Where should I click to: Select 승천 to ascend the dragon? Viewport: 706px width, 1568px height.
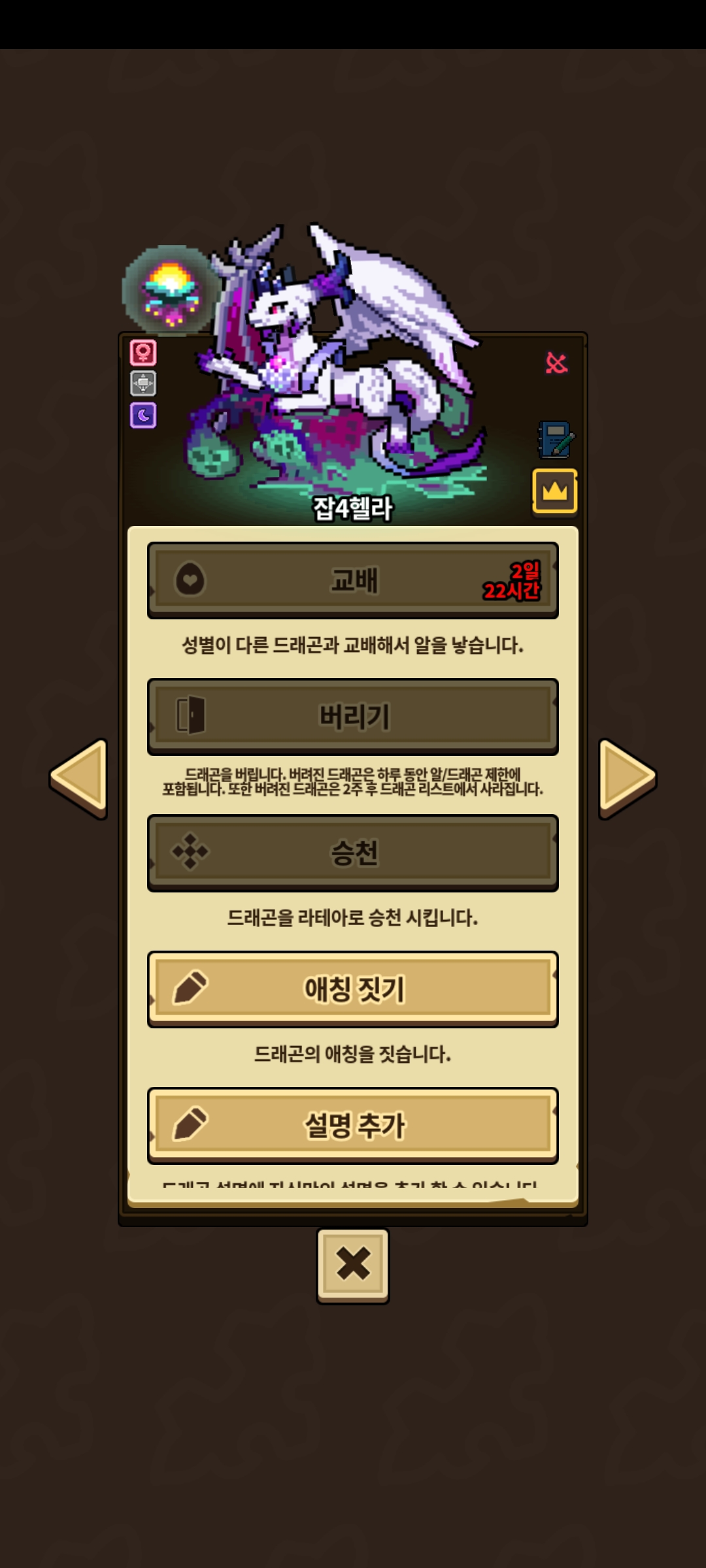[x=353, y=852]
